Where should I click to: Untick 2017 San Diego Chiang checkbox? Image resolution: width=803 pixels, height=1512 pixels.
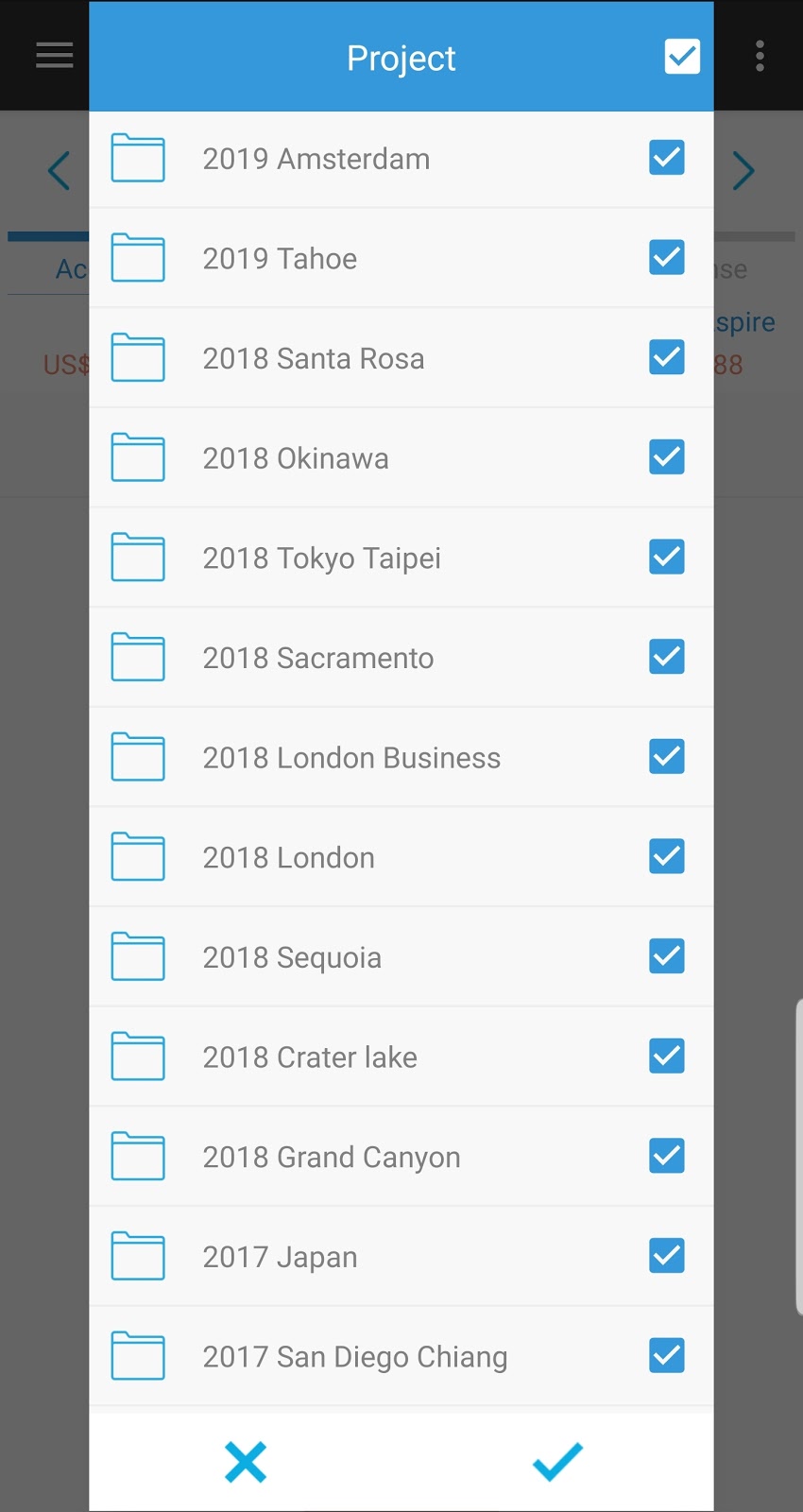[667, 1355]
